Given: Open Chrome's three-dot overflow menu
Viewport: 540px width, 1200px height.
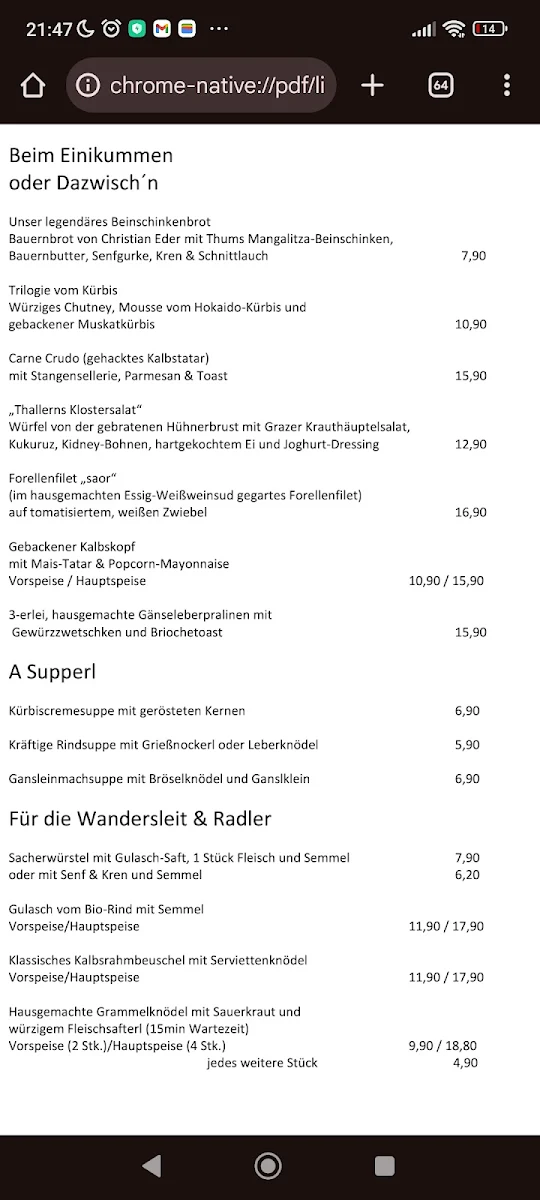Looking at the screenshot, I should (507, 86).
